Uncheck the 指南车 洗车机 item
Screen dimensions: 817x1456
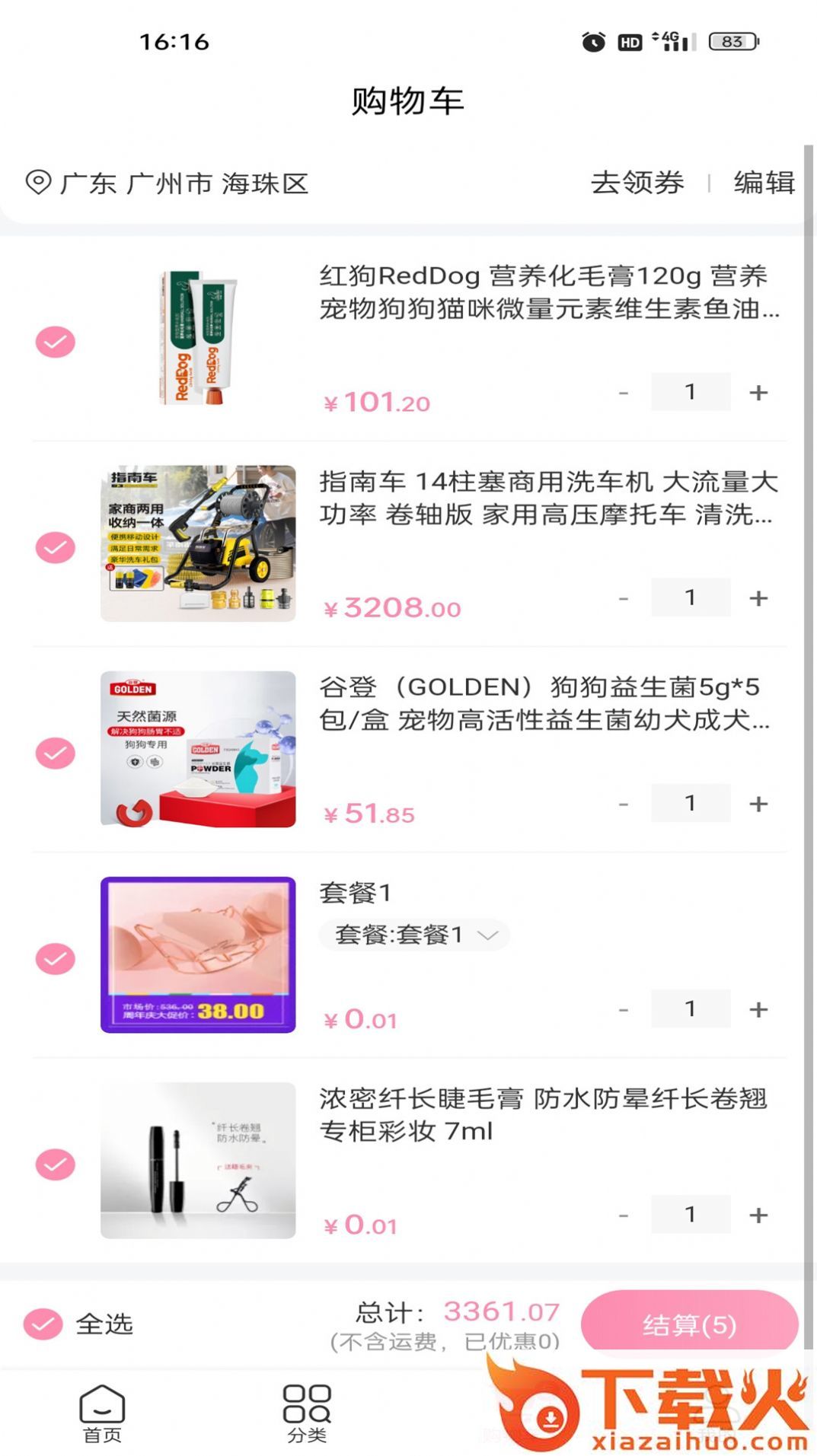click(56, 547)
